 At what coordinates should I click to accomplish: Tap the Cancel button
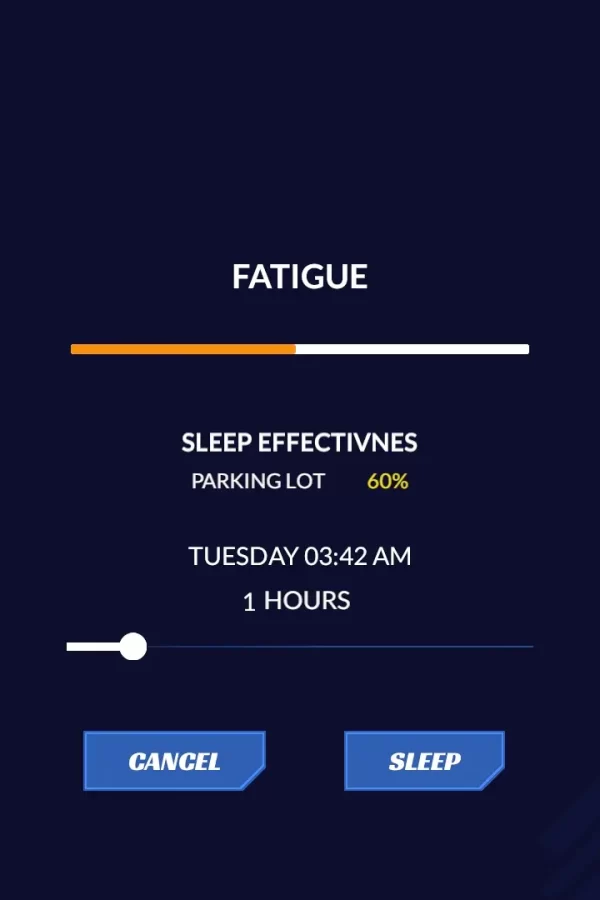pos(174,761)
